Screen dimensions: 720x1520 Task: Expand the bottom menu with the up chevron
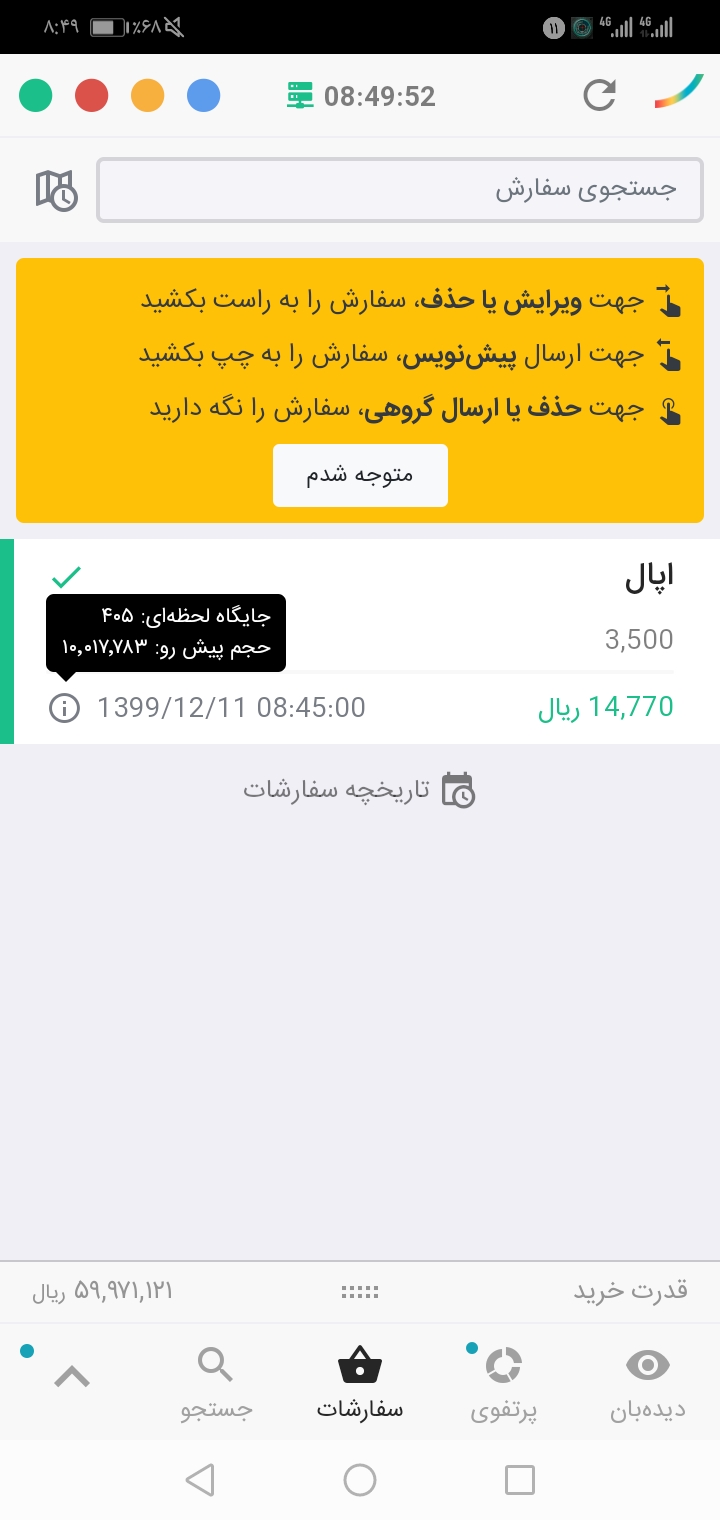[x=72, y=1377]
